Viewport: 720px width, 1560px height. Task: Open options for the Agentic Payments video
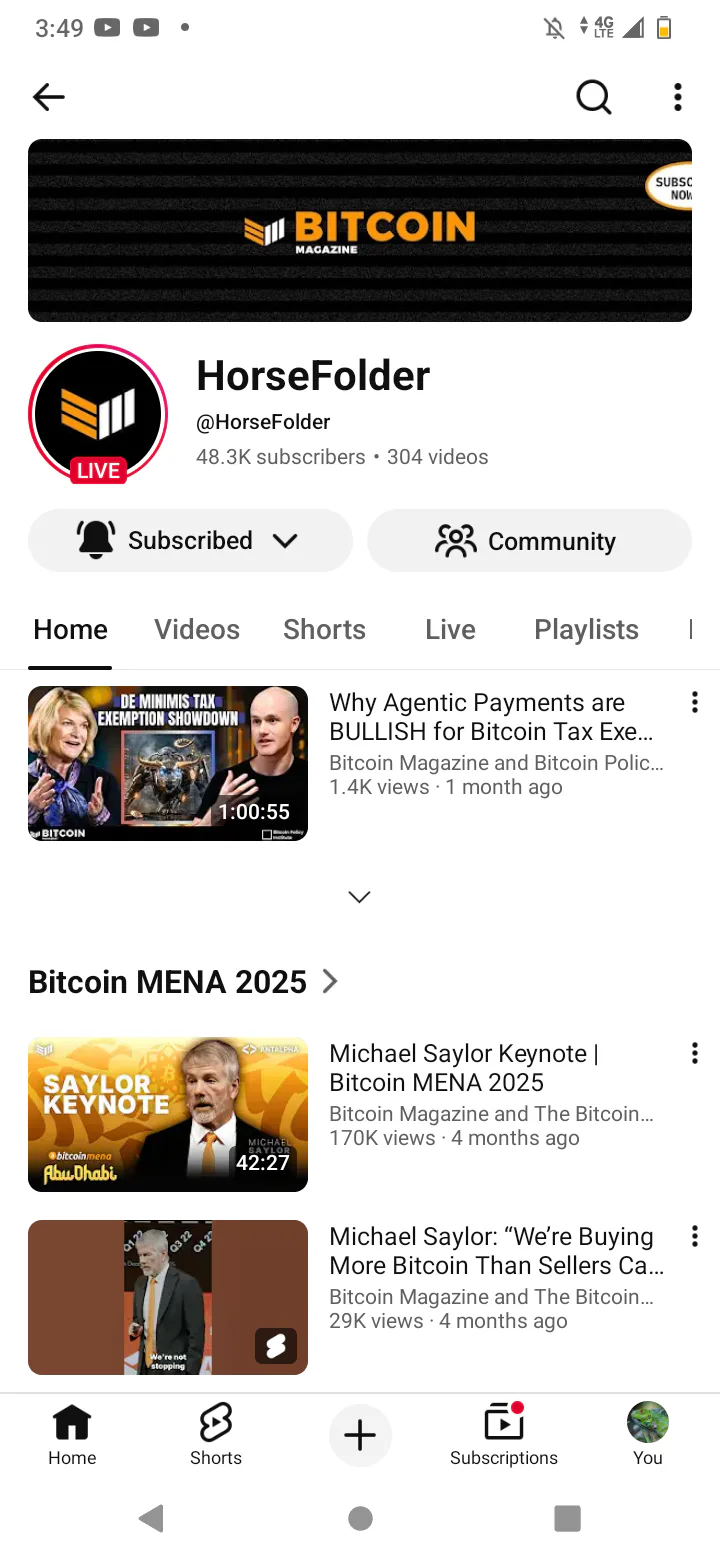click(x=694, y=703)
